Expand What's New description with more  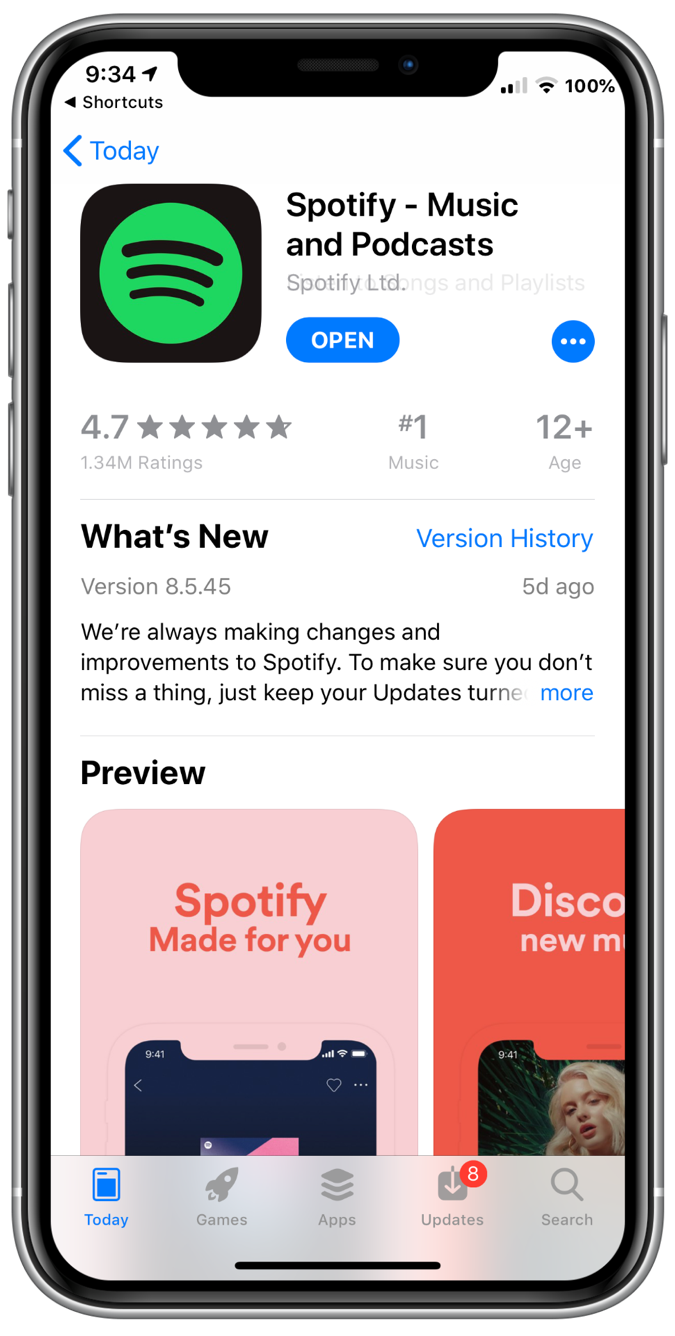point(566,692)
